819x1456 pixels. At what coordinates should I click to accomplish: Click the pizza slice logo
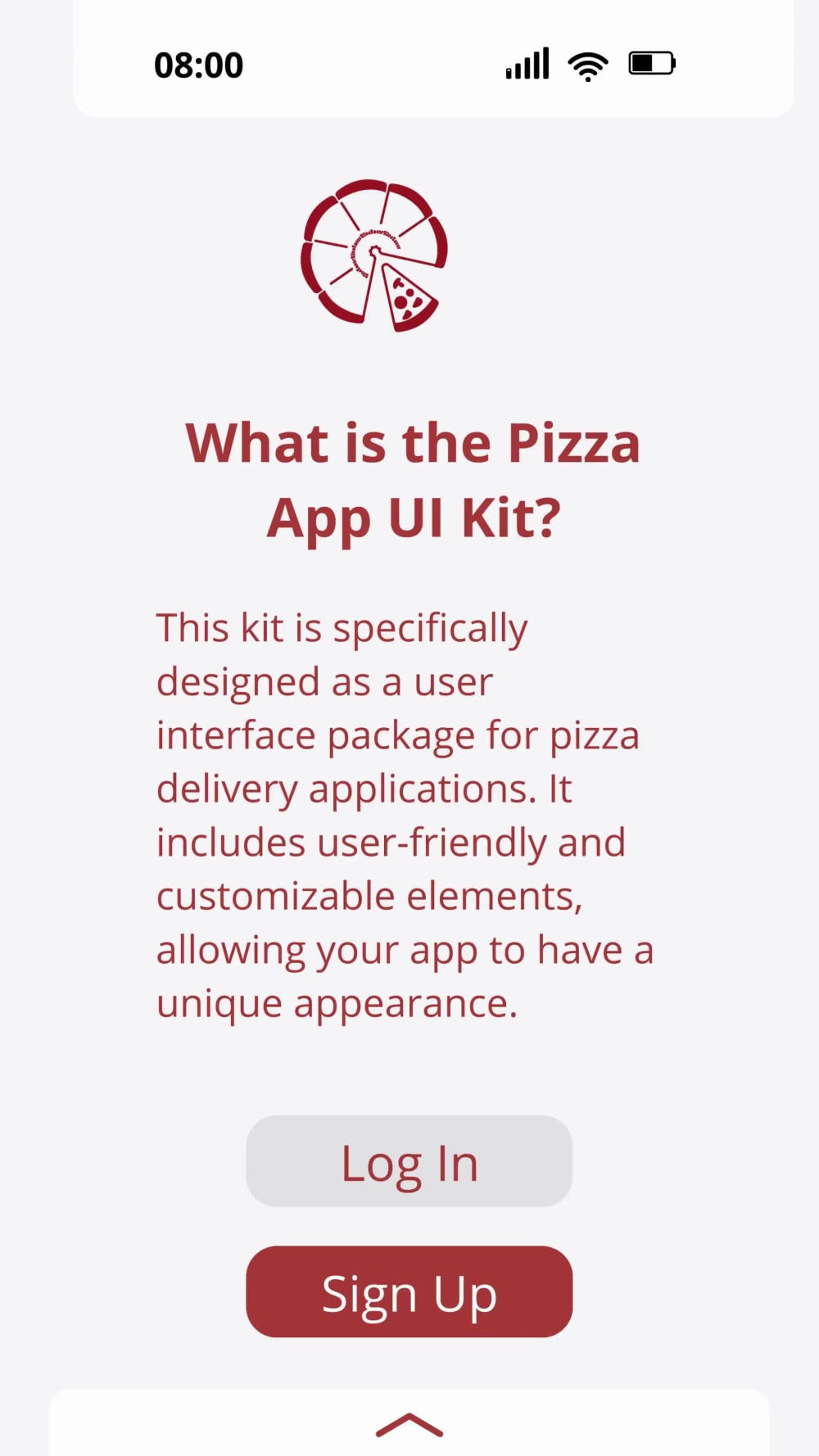coord(373,254)
